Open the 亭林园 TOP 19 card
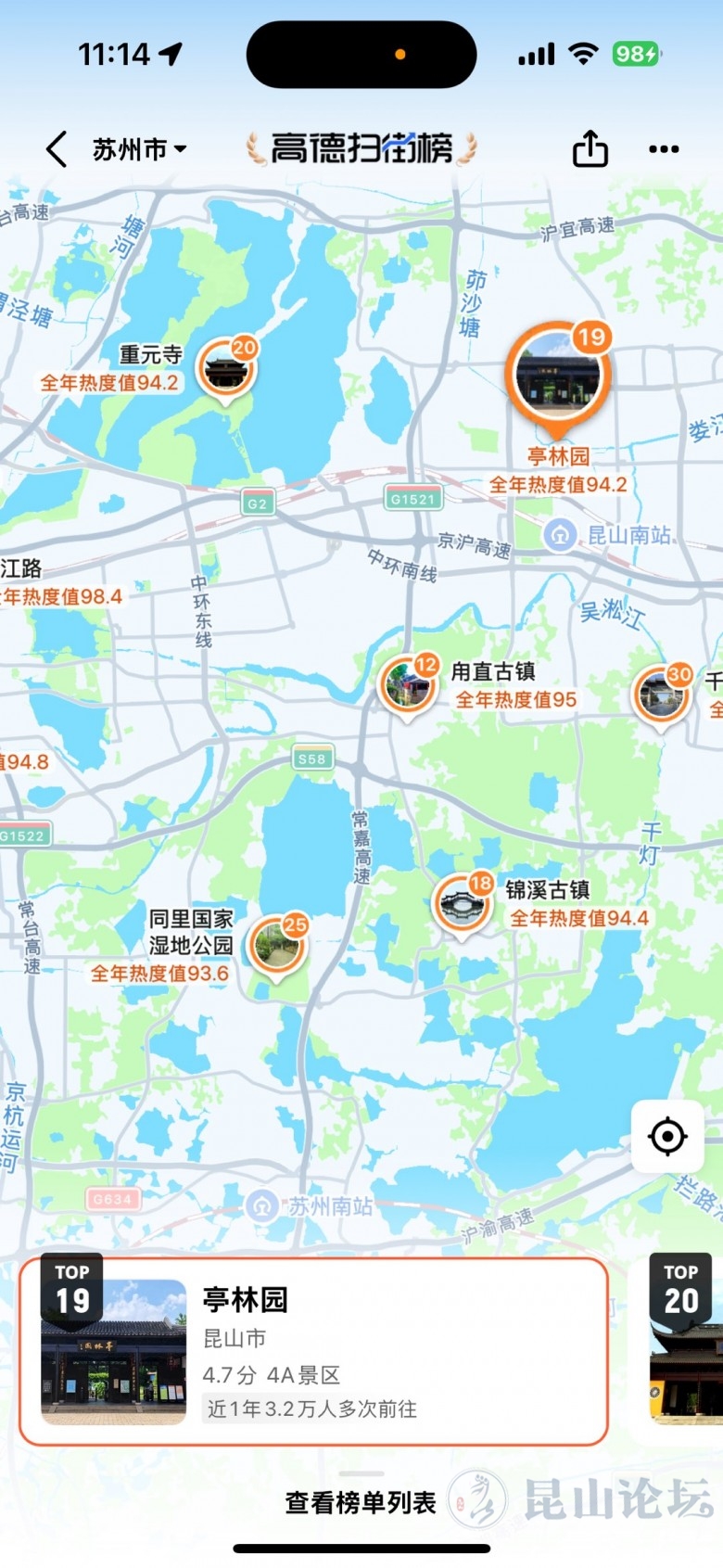 pyautogui.click(x=313, y=1351)
